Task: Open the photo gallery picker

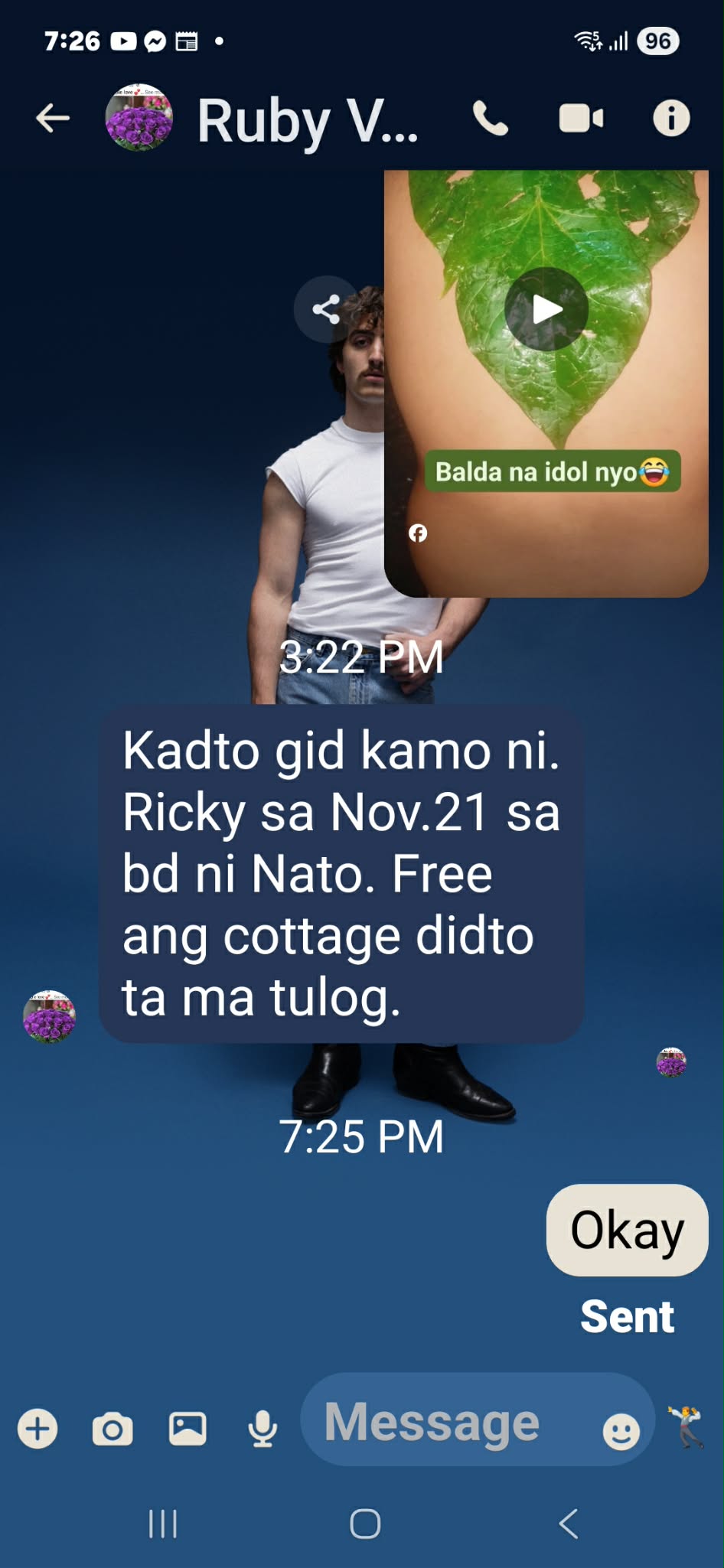Action: click(188, 1428)
